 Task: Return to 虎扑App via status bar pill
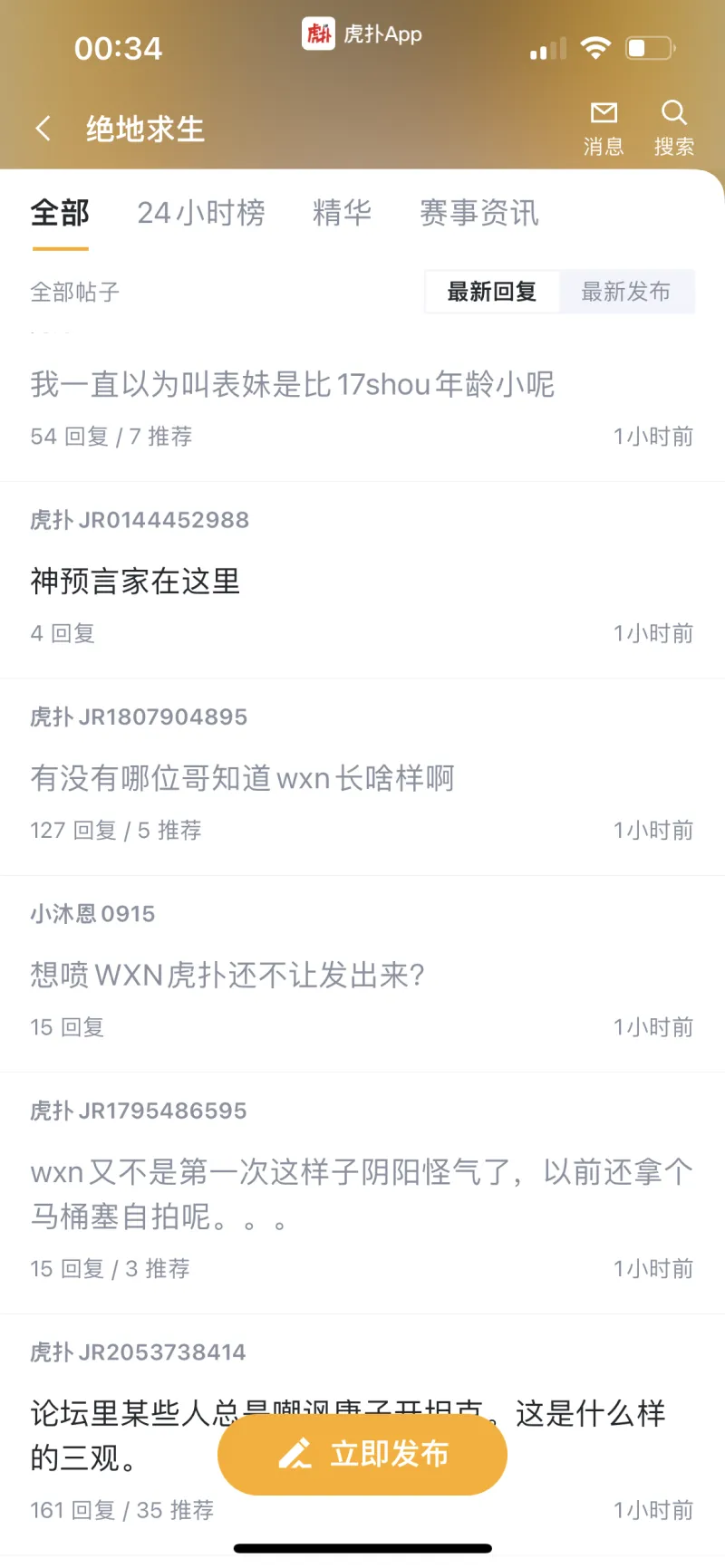click(x=362, y=34)
